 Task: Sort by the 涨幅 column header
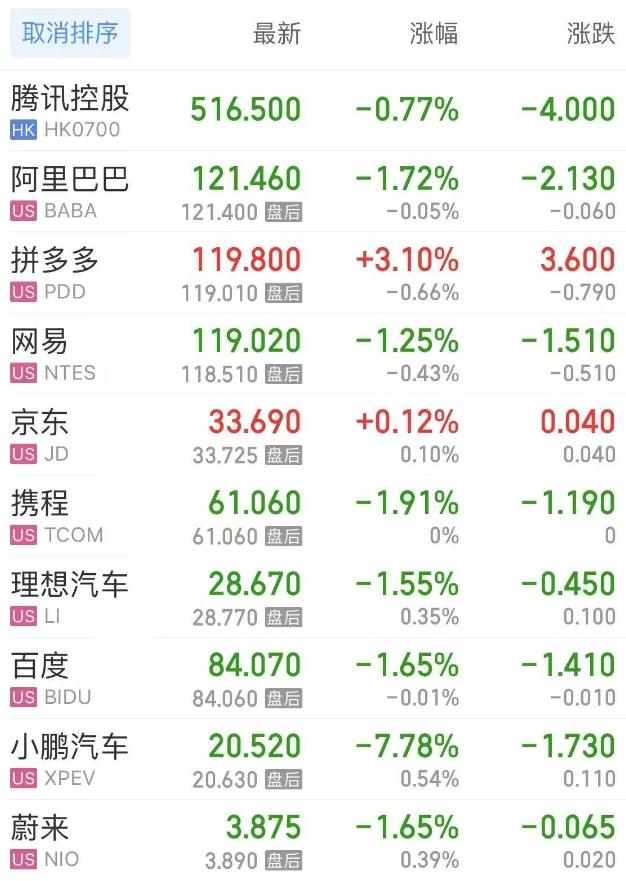(434, 33)
